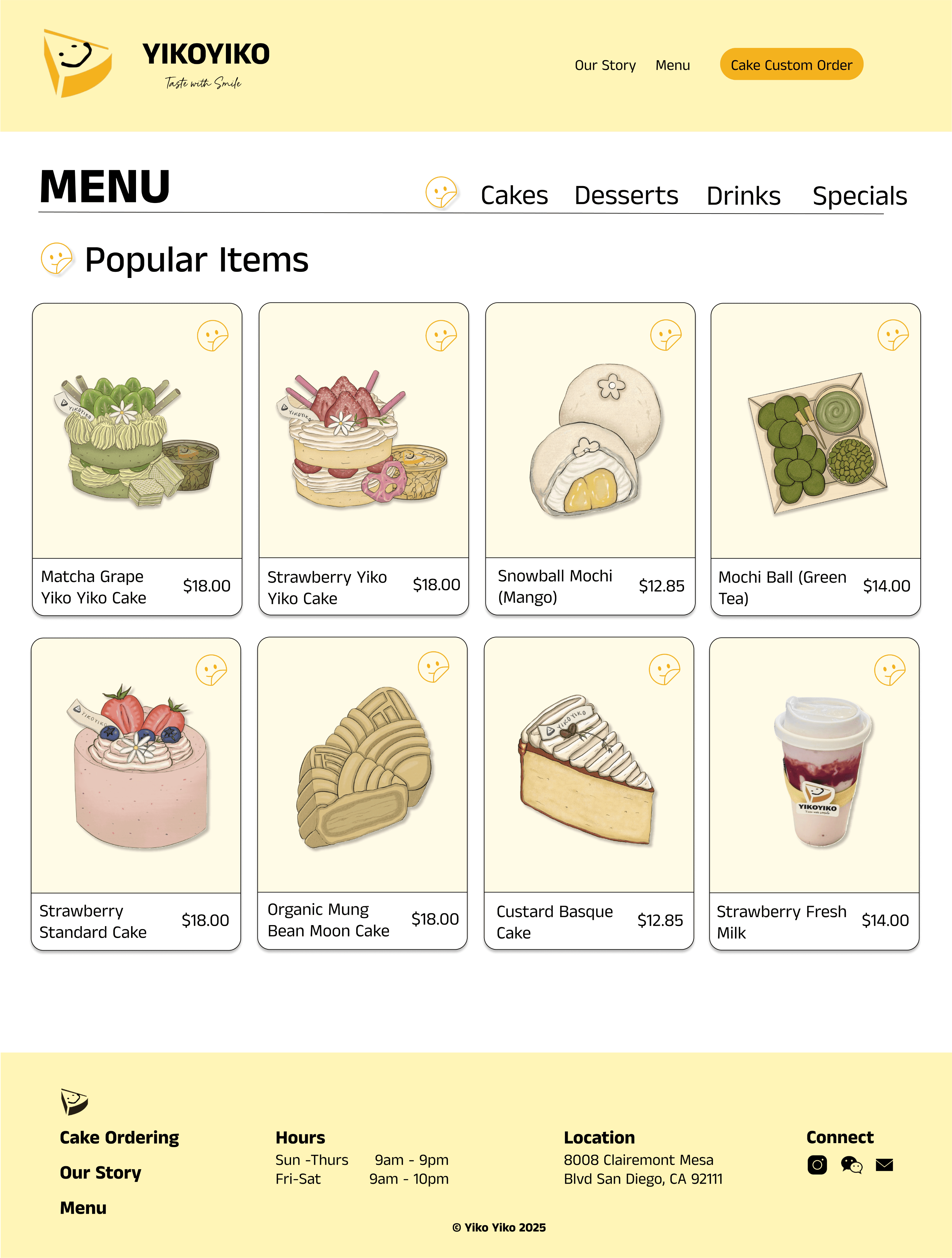This screenshot has width=952, height=1258.
Task: Select the Drinks category
Action: (744, 196)
